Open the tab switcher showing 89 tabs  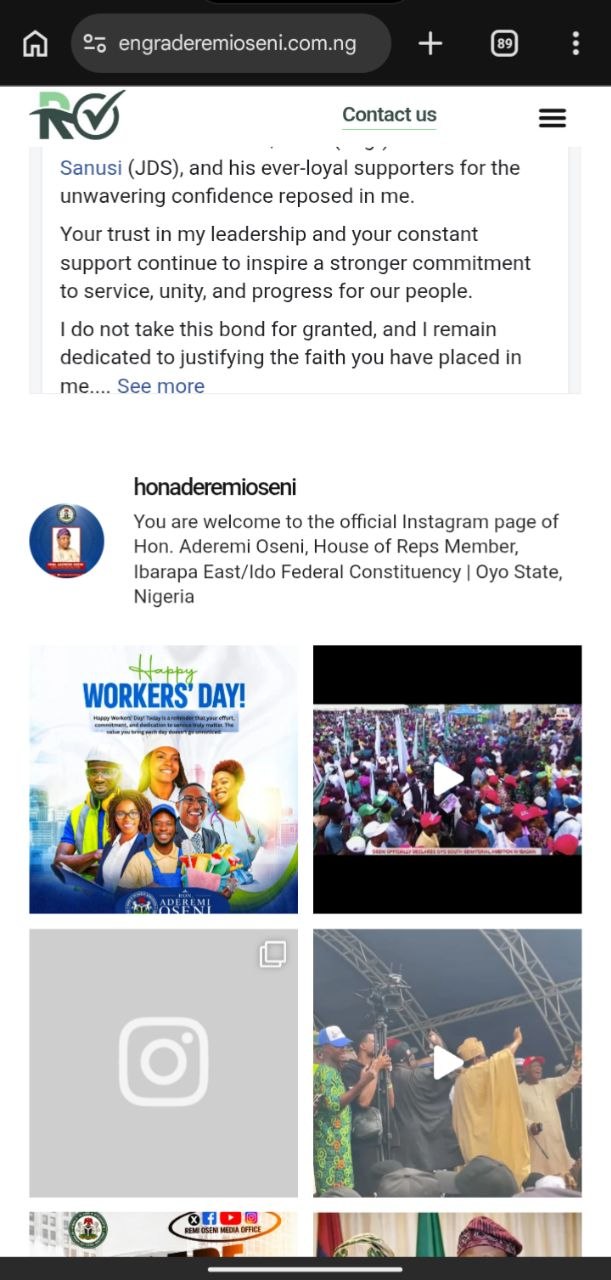505,43
